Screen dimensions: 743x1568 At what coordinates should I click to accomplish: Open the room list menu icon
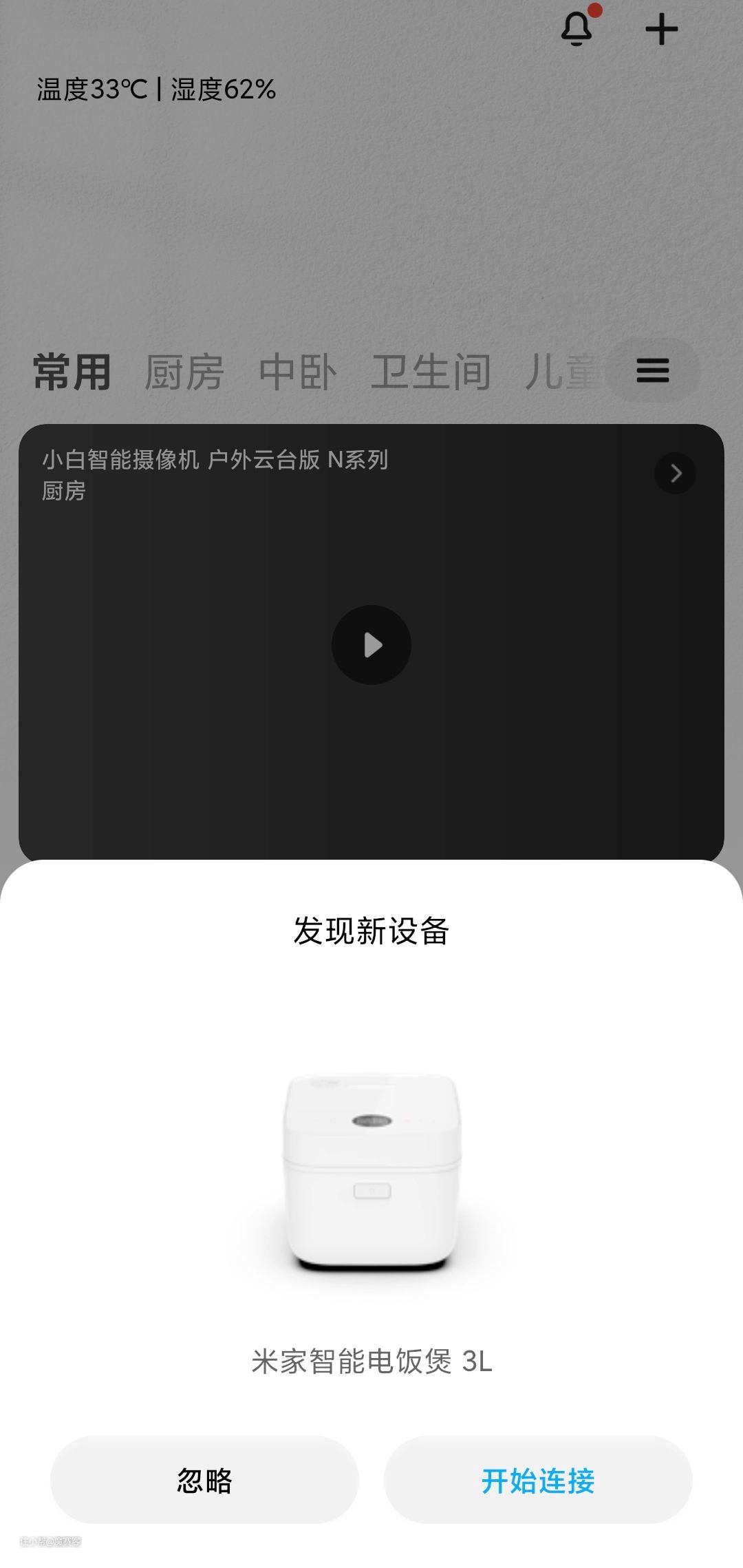point(652,371)
